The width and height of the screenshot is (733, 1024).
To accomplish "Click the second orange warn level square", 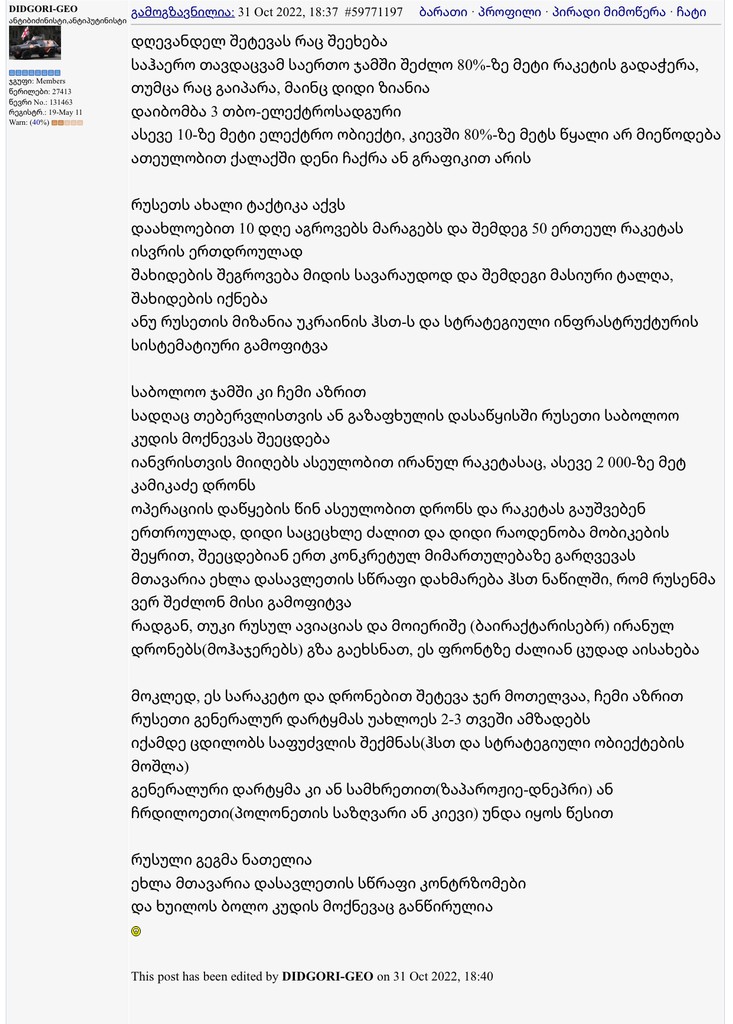I will (60, 123).
